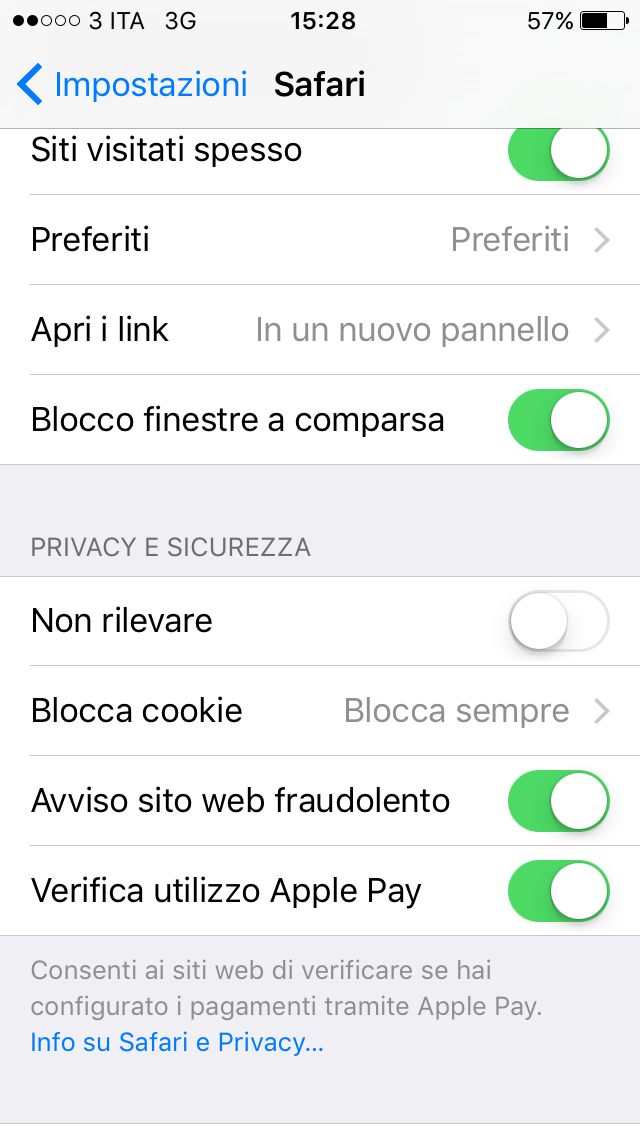Open the Preferiti setting
This screenshot has width=640, height=1136.
(320, 240)
